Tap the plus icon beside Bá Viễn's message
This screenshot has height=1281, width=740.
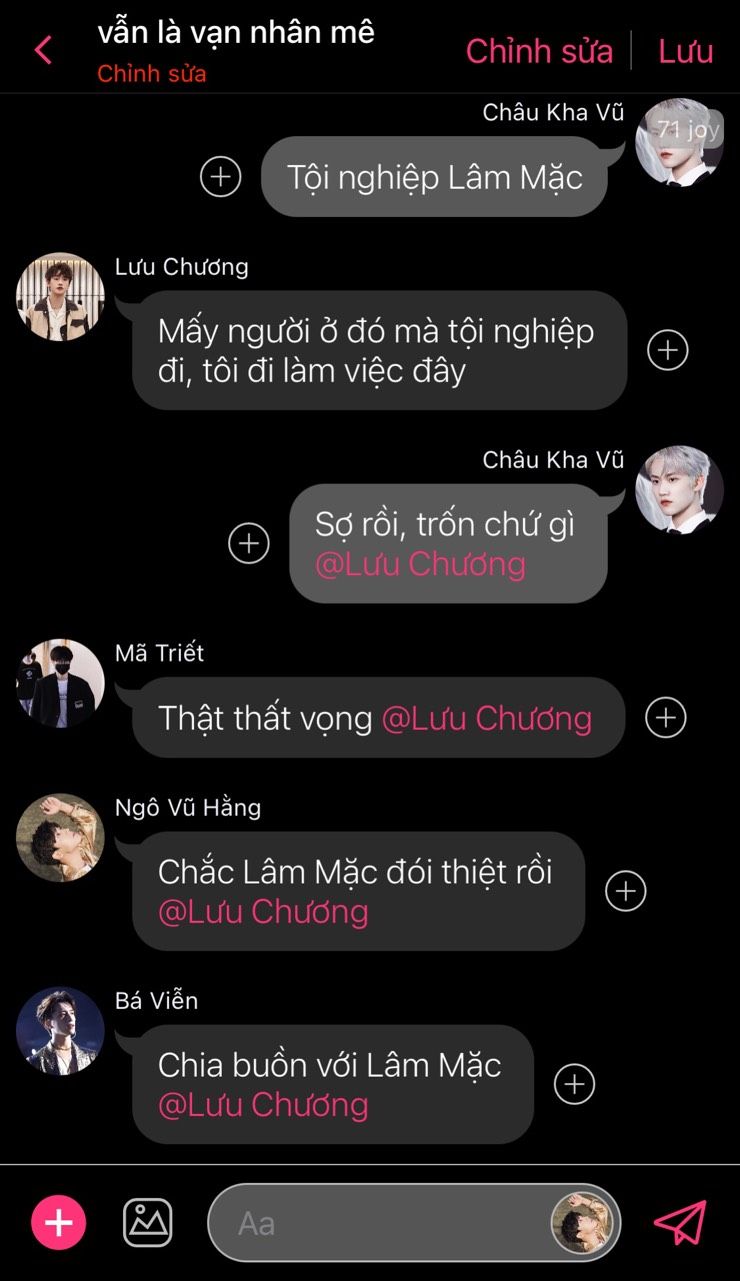pyautogui.click(x=574, y=1084)
